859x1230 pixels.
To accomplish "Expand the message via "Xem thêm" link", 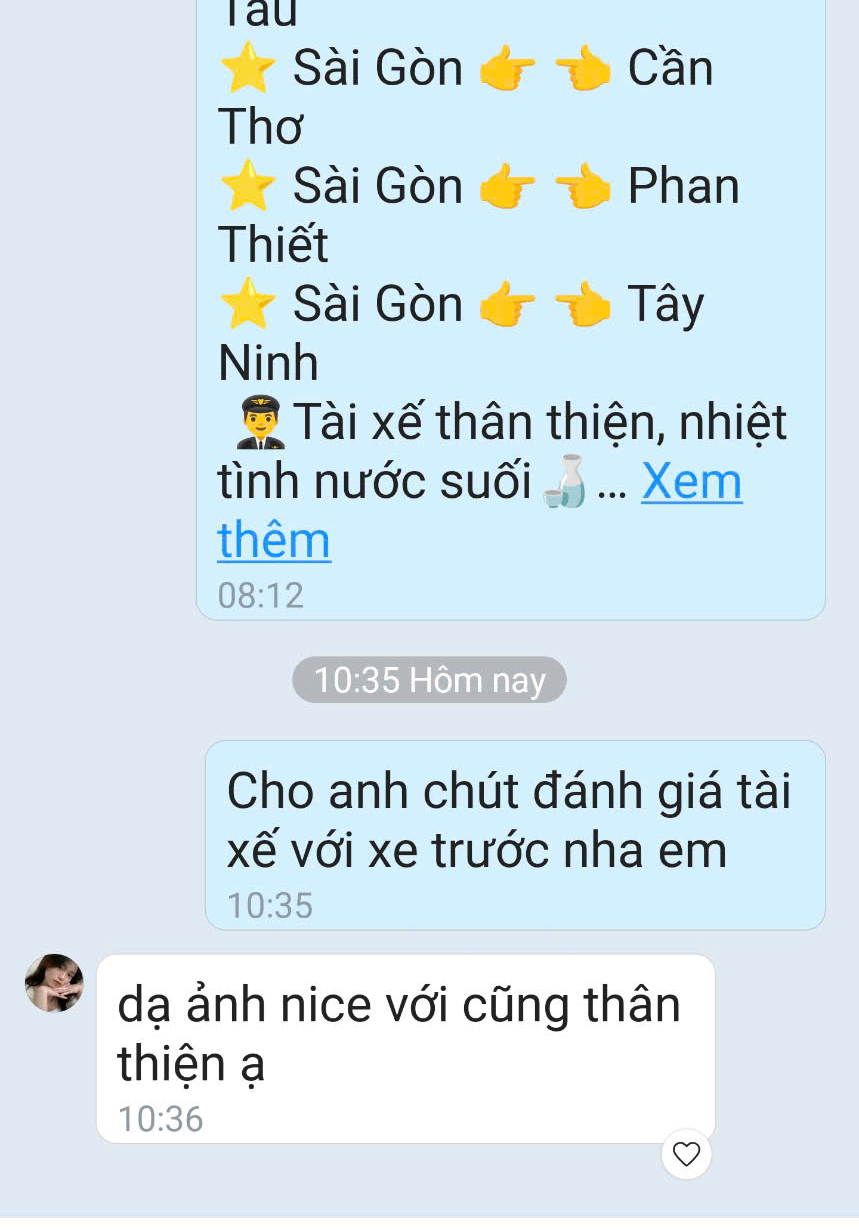I will click(691, 483).
